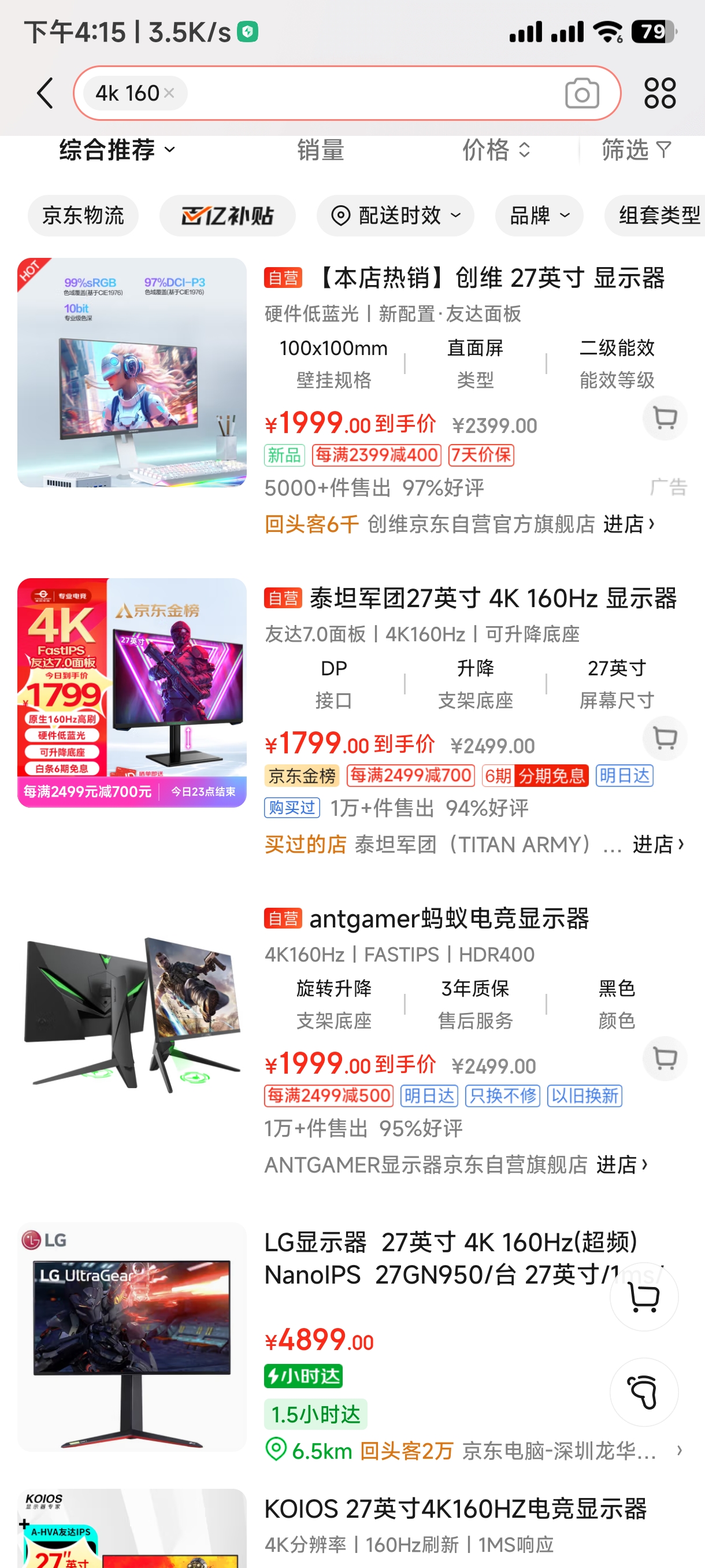This screenshot has width=705, height=1568.
Task: Toggle the 价格 price sort order
Action: point(493,150)
